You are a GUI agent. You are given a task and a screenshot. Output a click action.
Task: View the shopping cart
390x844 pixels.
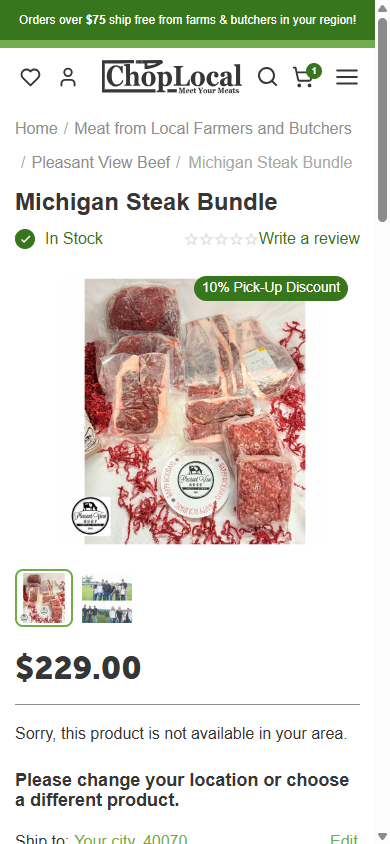306,76
